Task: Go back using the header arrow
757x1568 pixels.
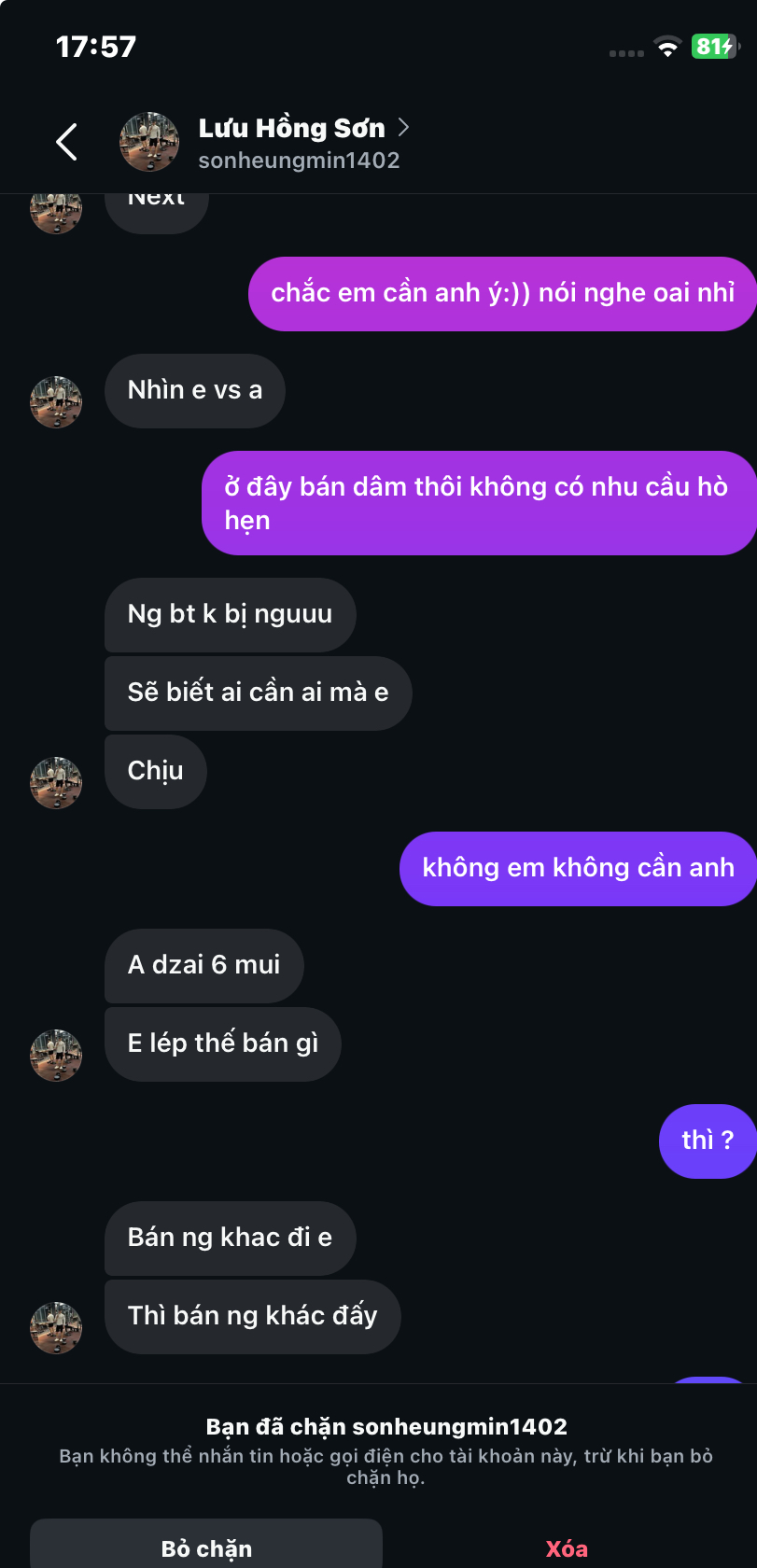Action: (66, 142)
